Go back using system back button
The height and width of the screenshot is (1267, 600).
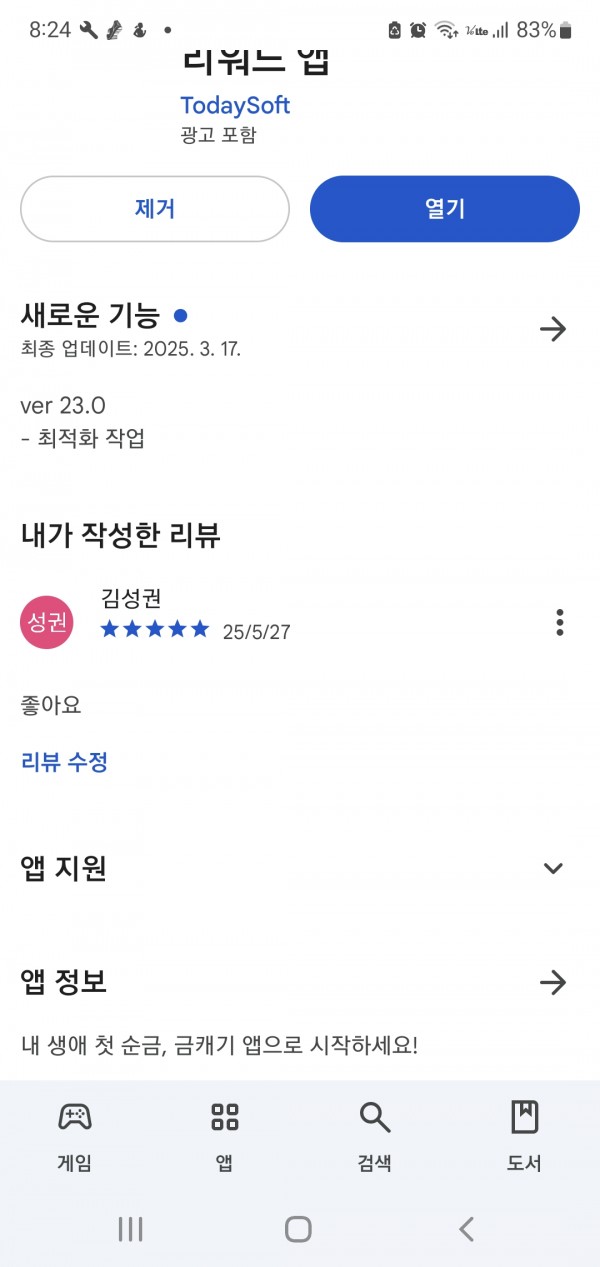466,1229
